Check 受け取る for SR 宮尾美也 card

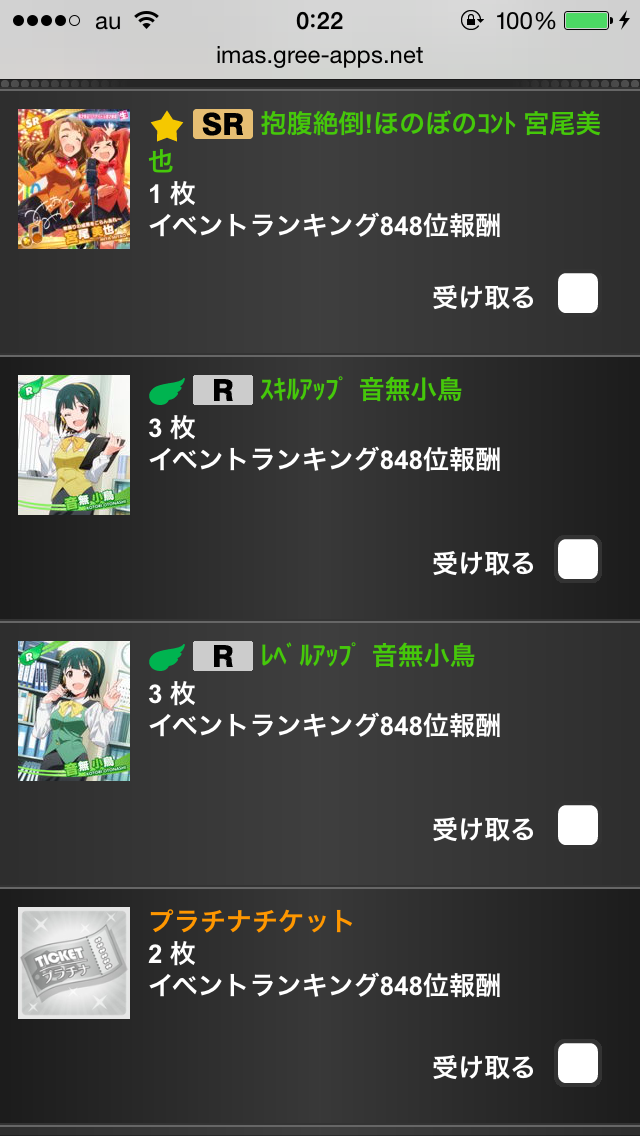tap(577, 294)
